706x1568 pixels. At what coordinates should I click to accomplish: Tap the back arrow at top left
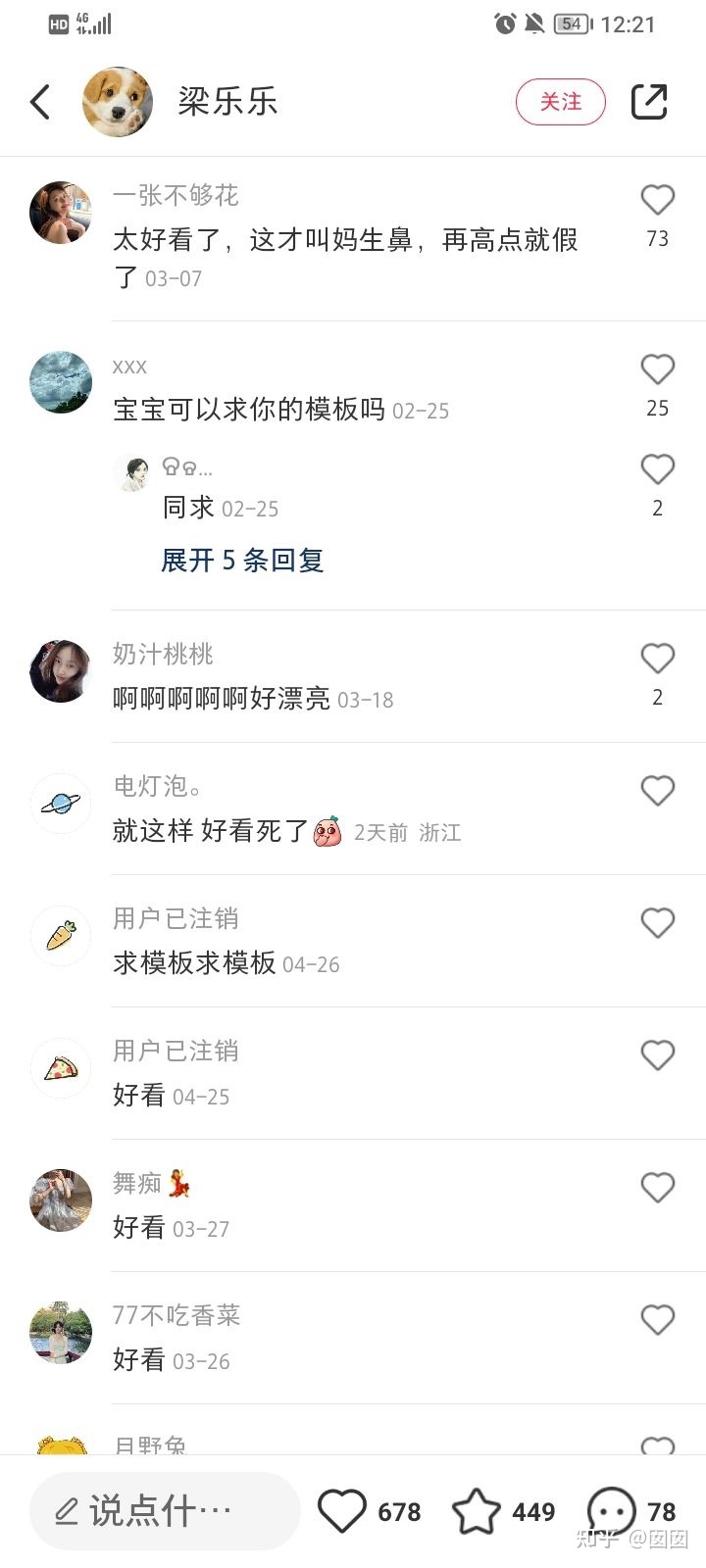coord(40,101)
